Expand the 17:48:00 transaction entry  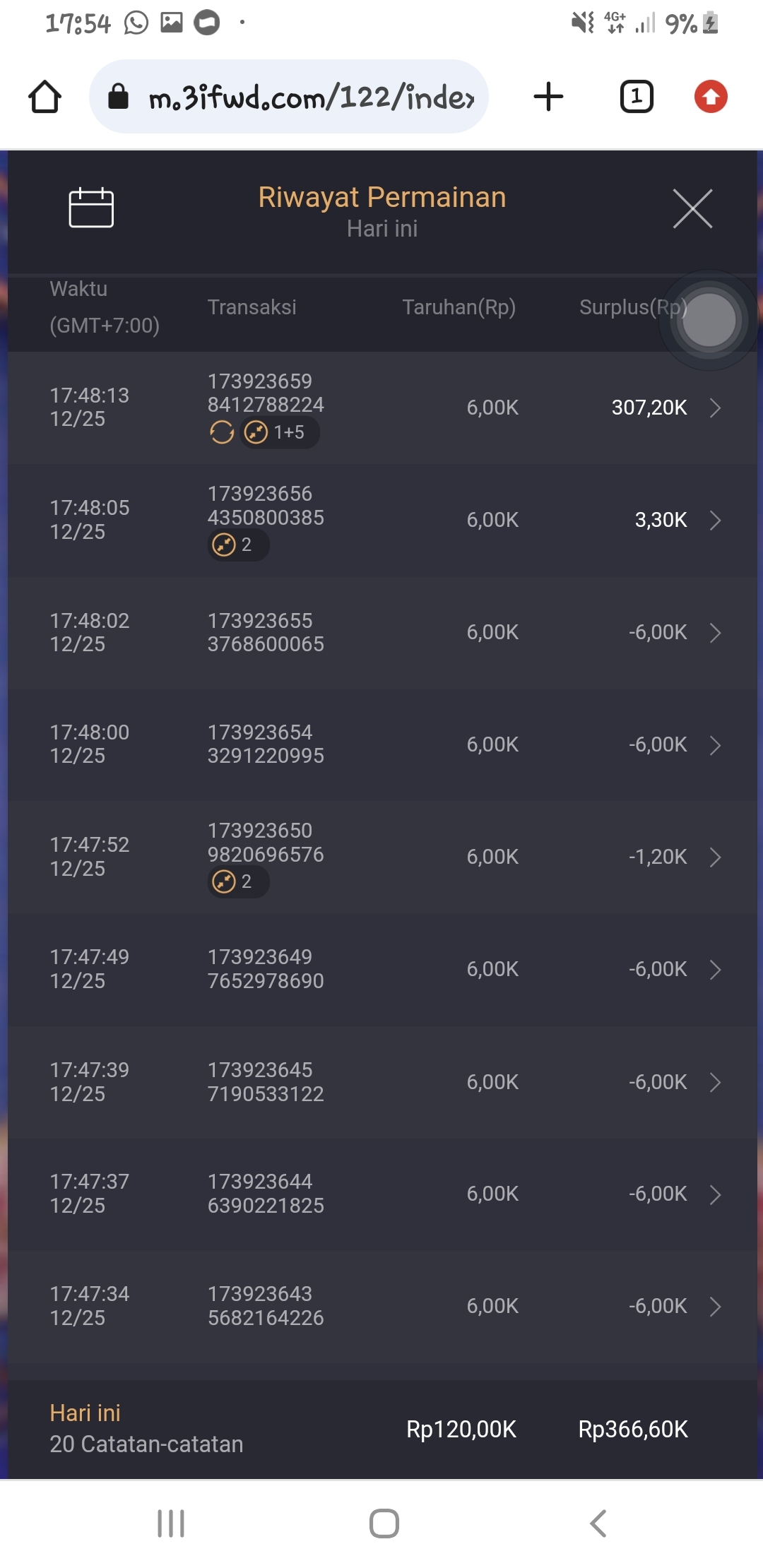[x=715, y=745]
